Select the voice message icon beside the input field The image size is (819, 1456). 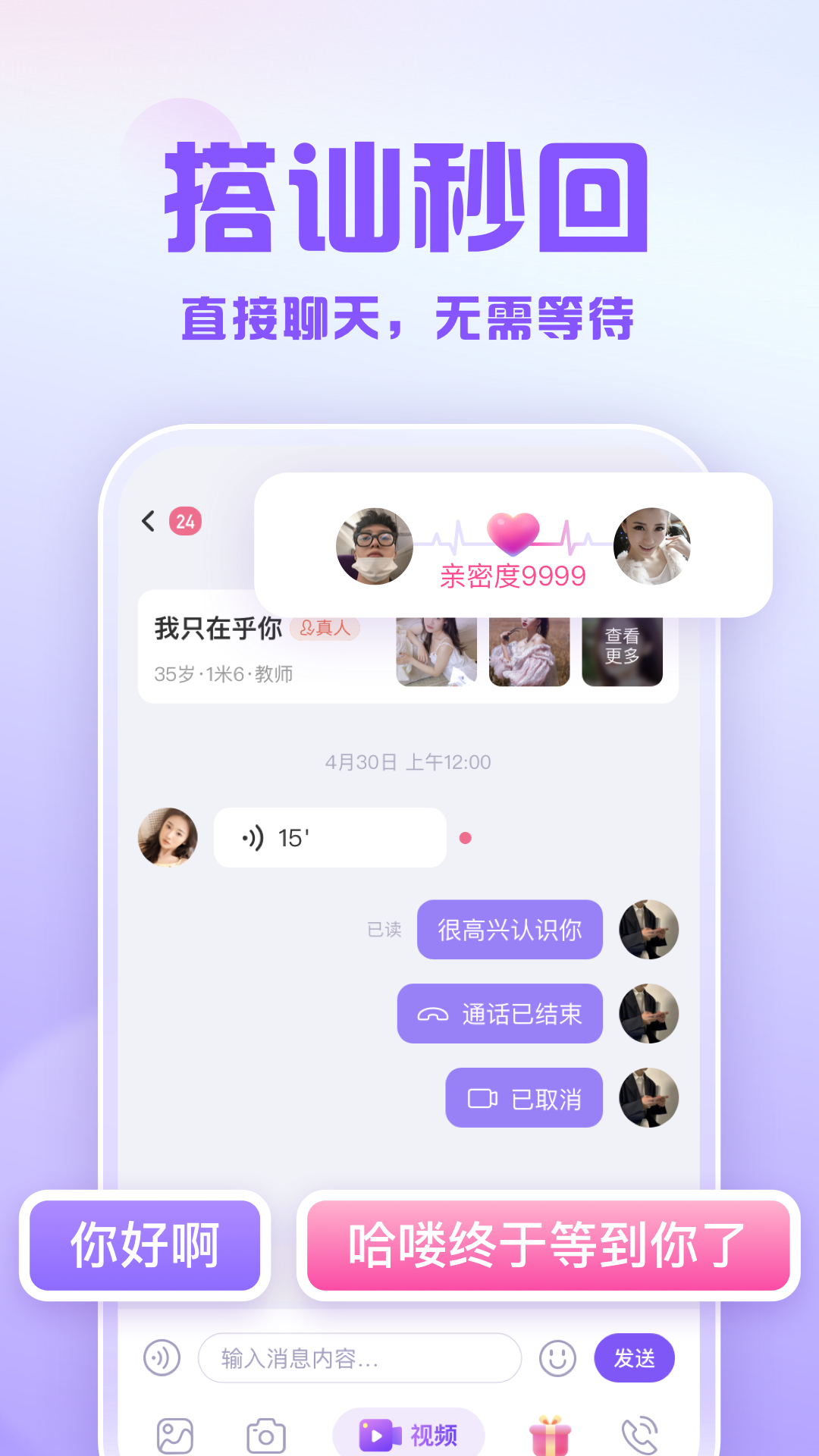pyautogui.click(x=160, y=1357)
